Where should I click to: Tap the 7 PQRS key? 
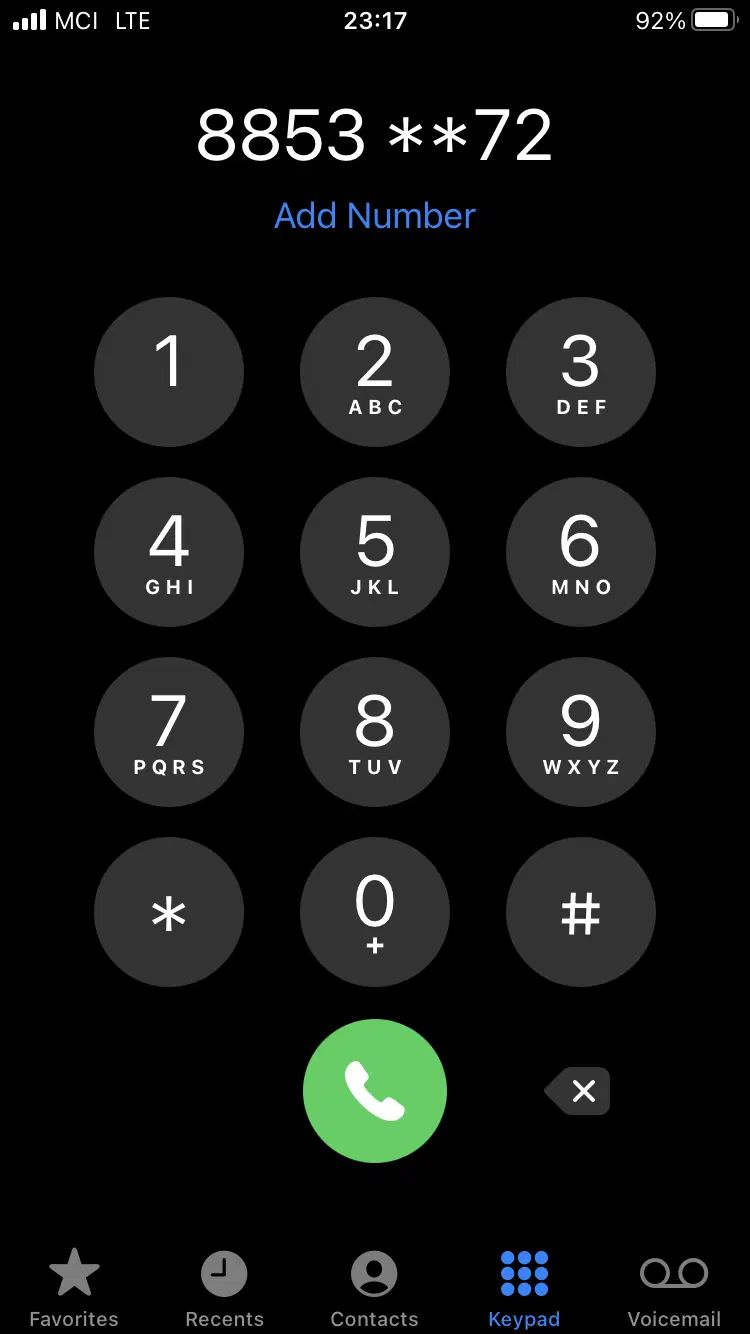[x=169, y=732]
